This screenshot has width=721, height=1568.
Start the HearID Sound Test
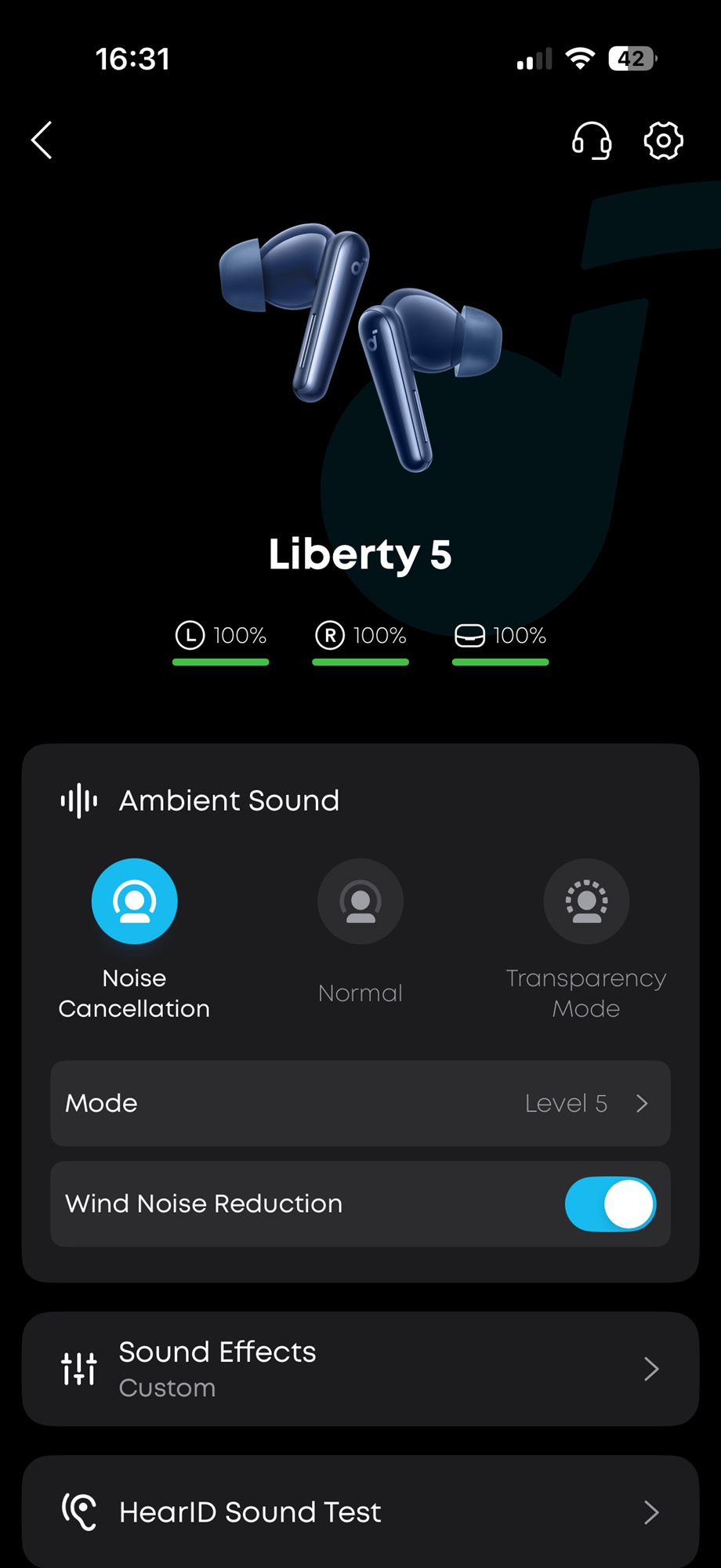(360, 1512)
